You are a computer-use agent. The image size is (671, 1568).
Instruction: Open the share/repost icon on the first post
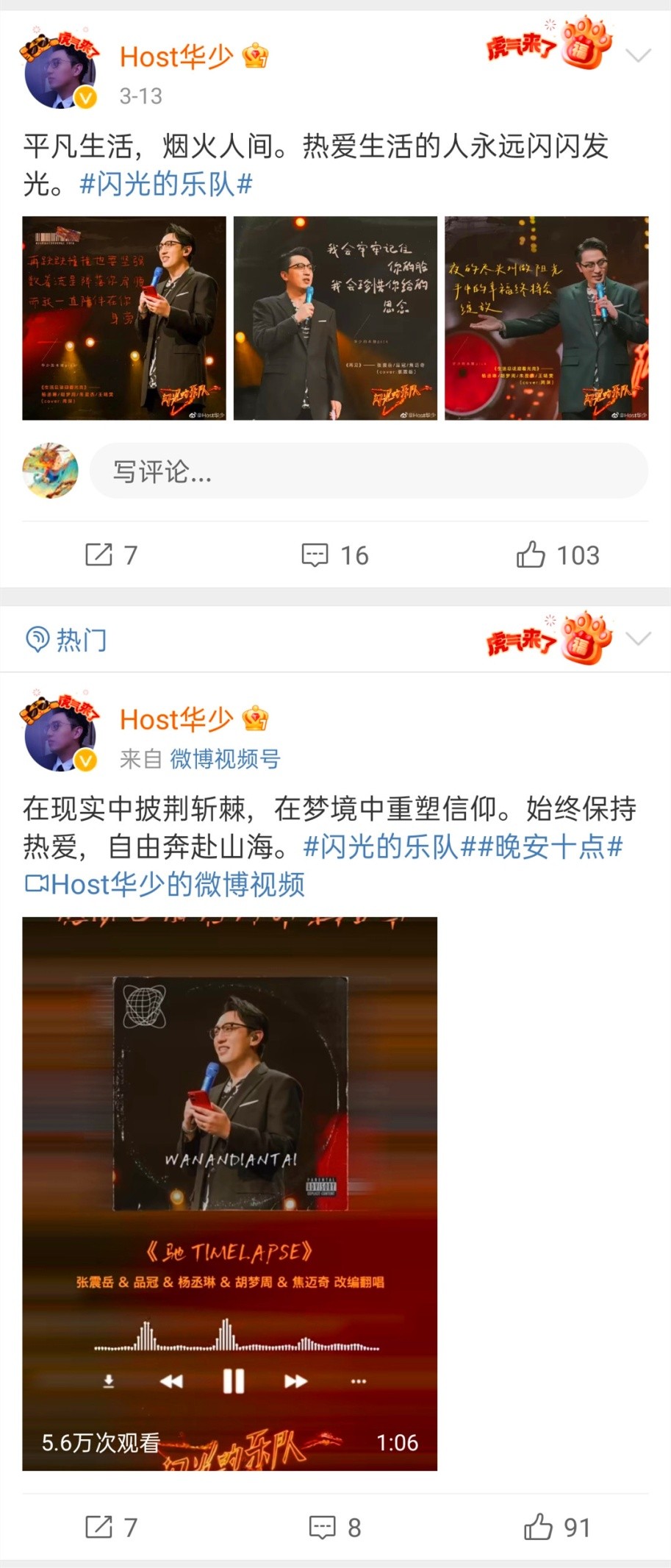[100, 555]
